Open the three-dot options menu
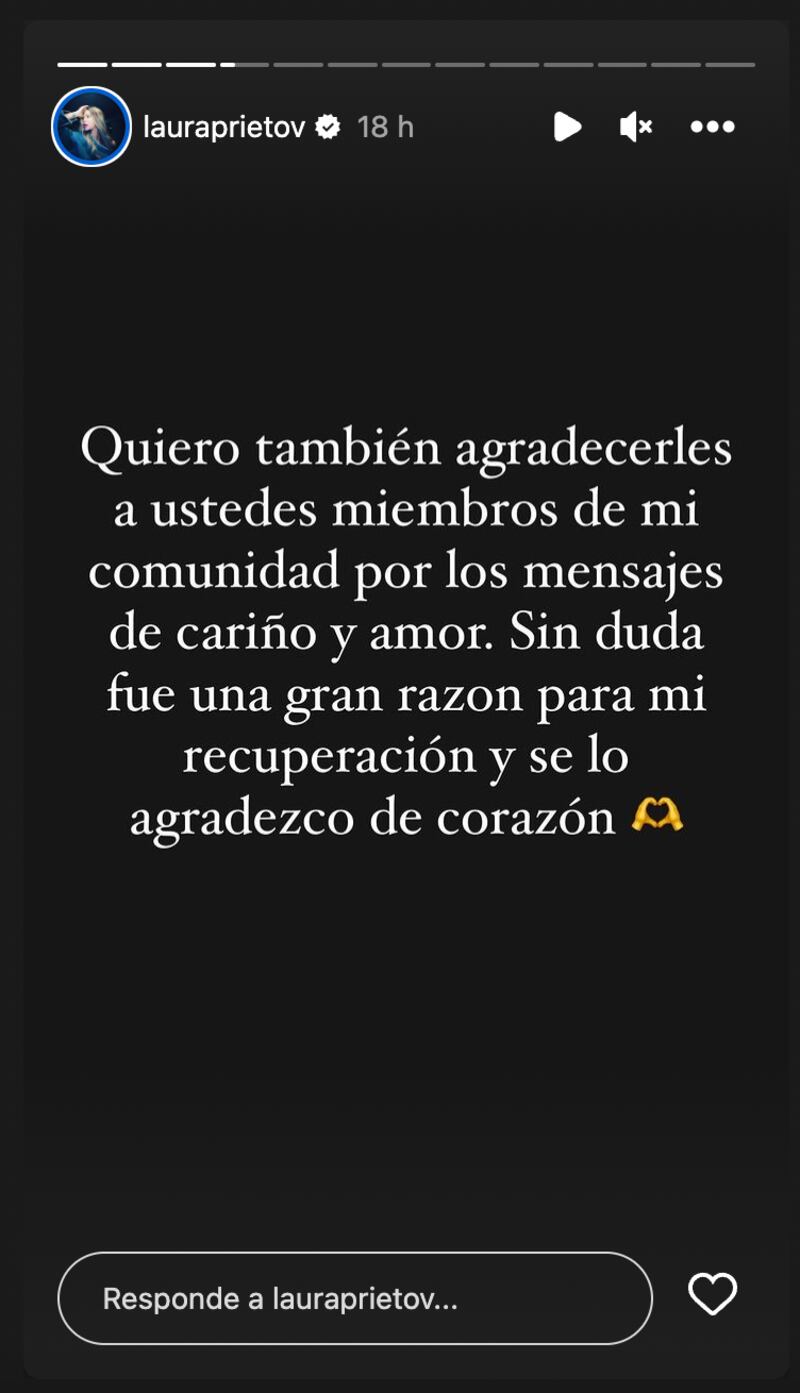800x1393 pixels. (713, 127)
